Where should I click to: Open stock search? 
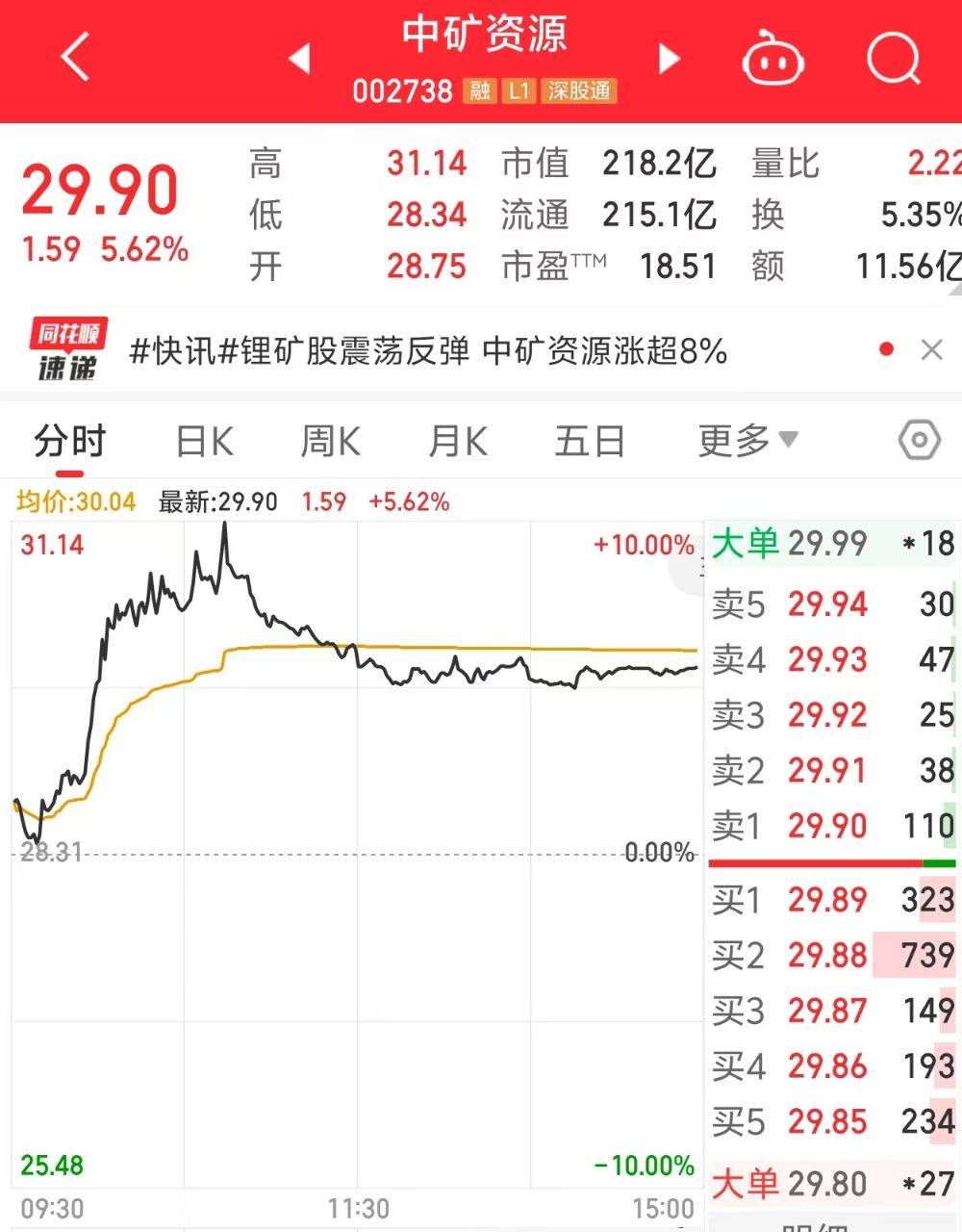(x=893, y=58)
